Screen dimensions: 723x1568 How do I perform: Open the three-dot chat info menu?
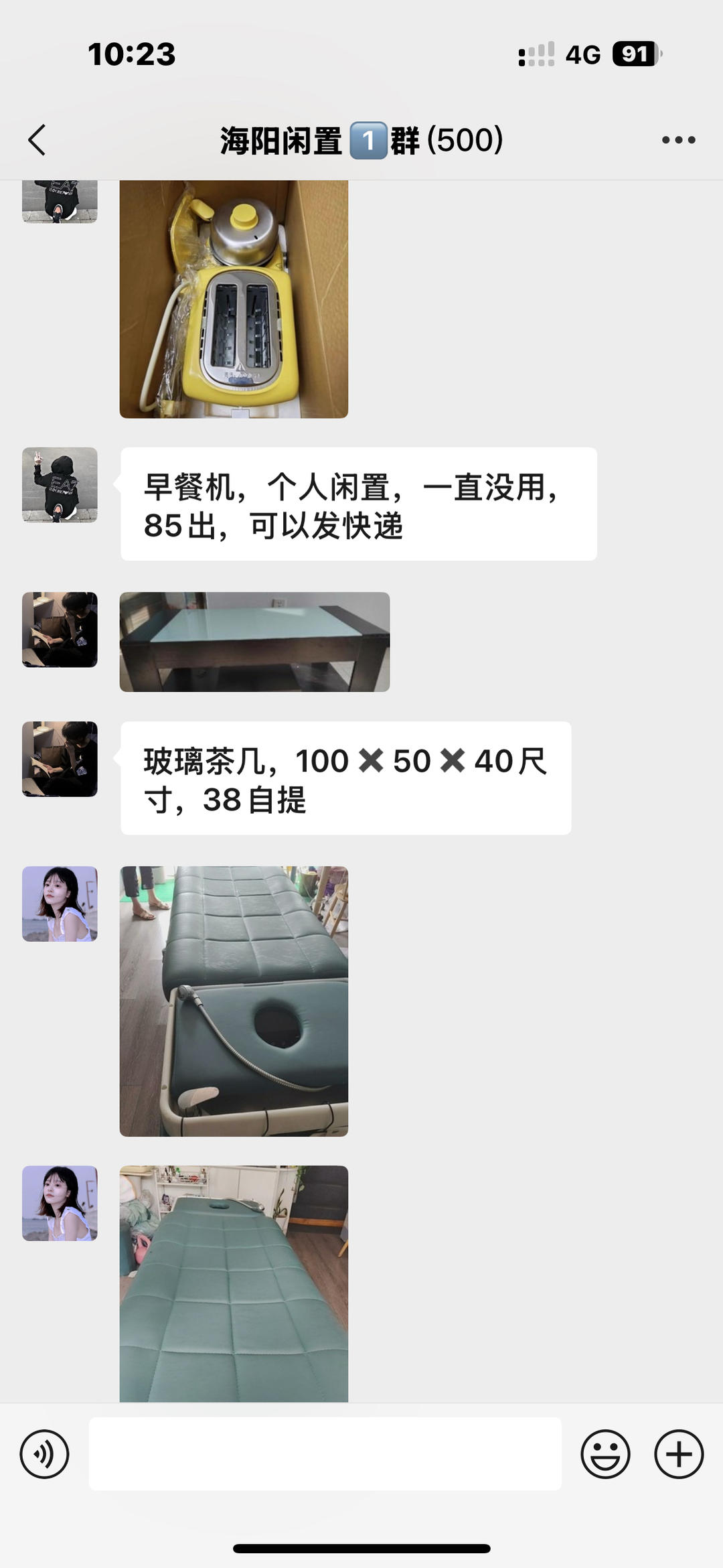point(678,140)
